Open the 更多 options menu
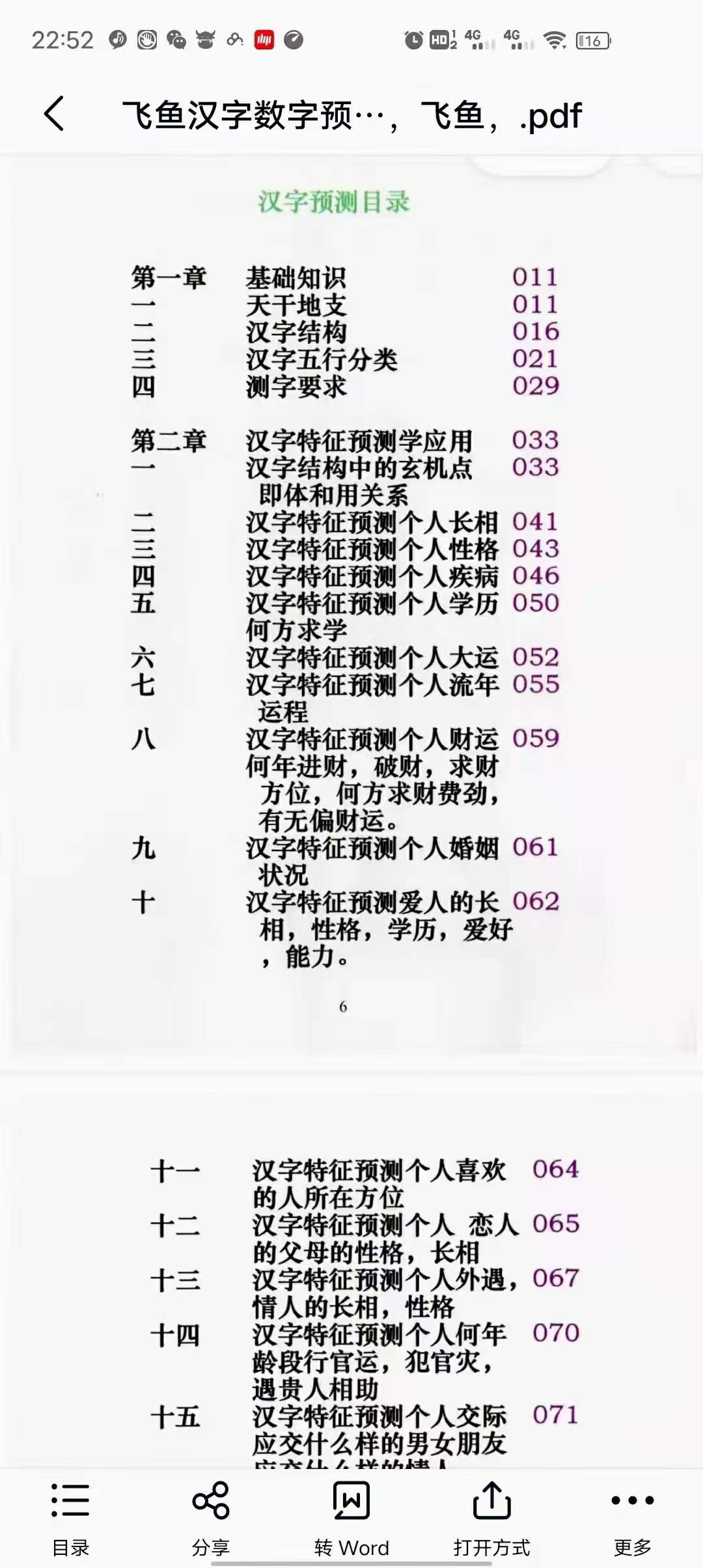This screenshot has height=1568, width=703. tap(632, 1519)
